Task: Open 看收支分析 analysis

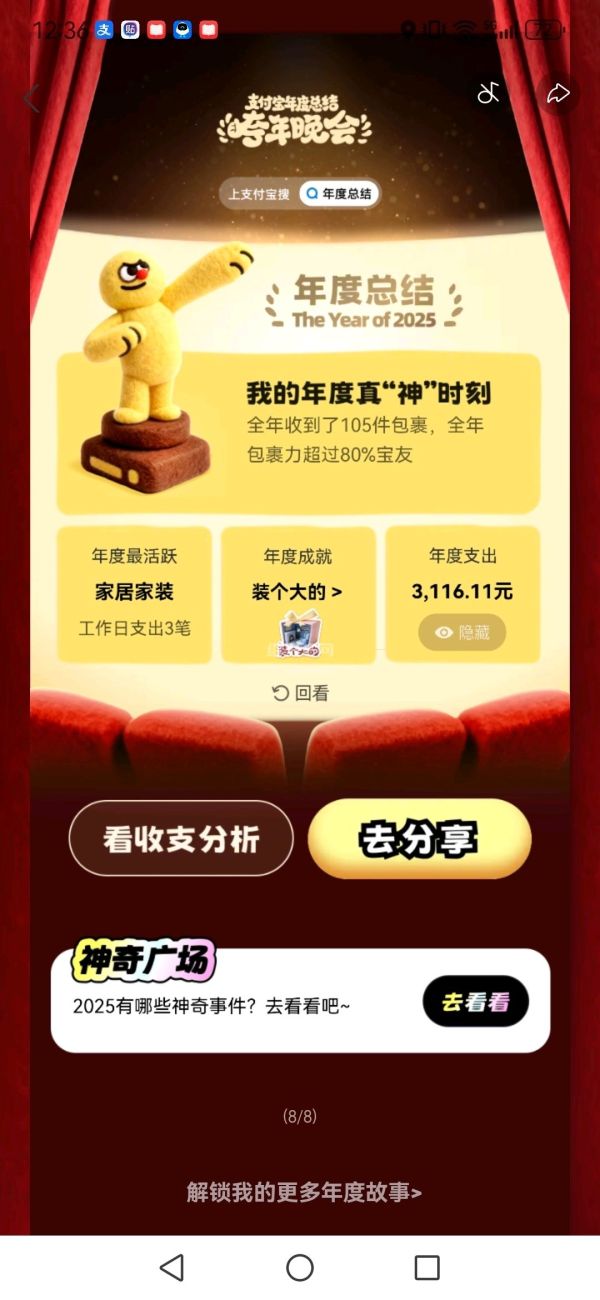Action: 181,839
